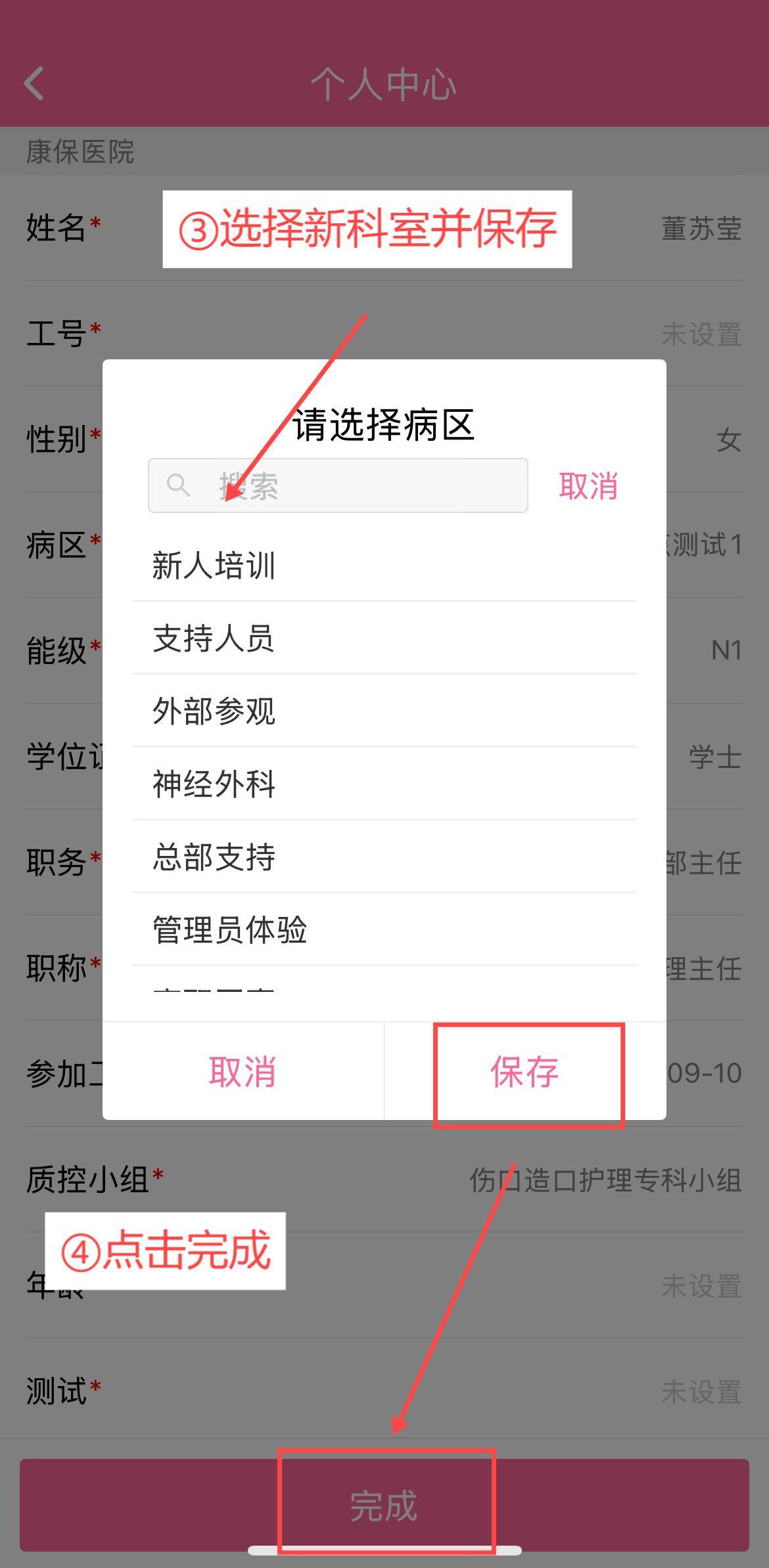Select 管理员体验 from the ward list

384,930
